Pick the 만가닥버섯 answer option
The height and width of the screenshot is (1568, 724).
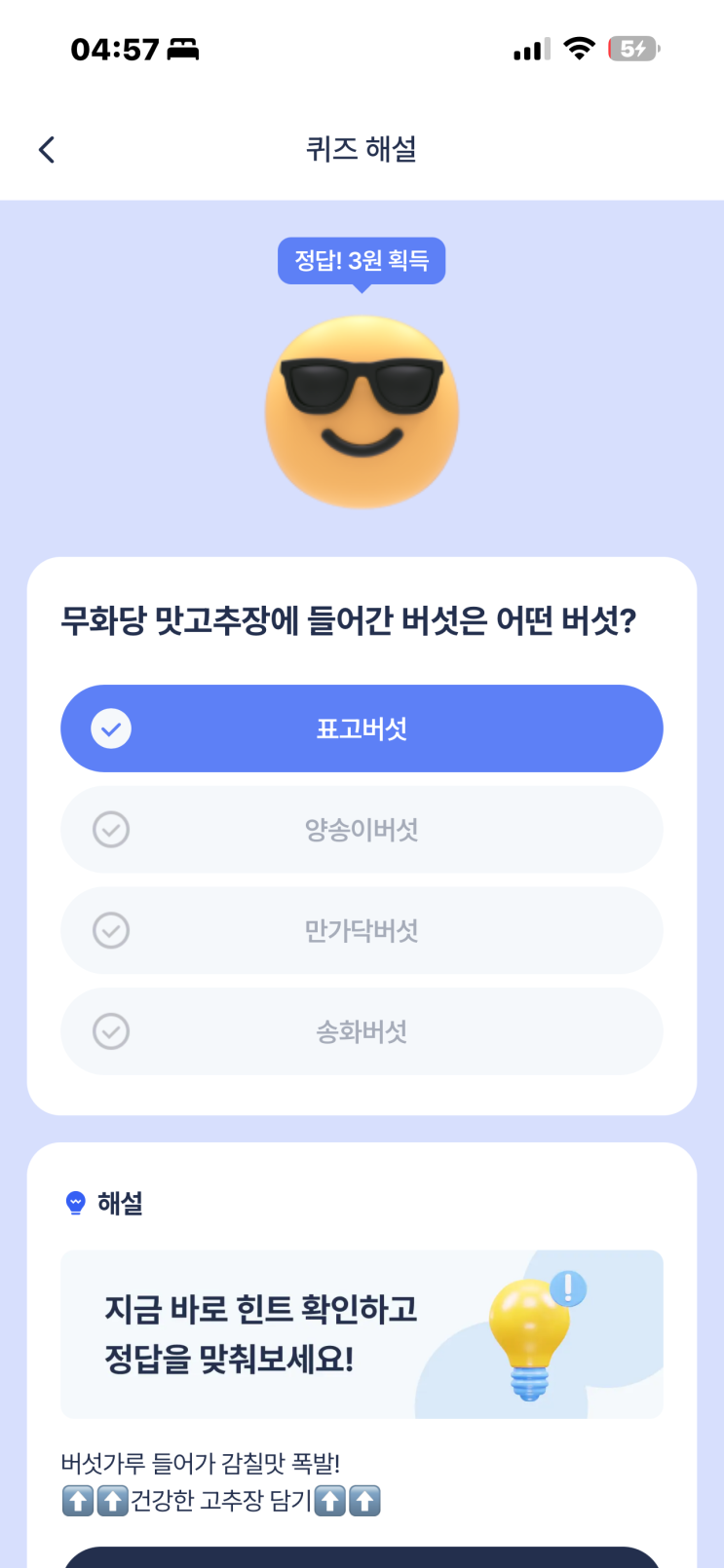tap(362, 930)
